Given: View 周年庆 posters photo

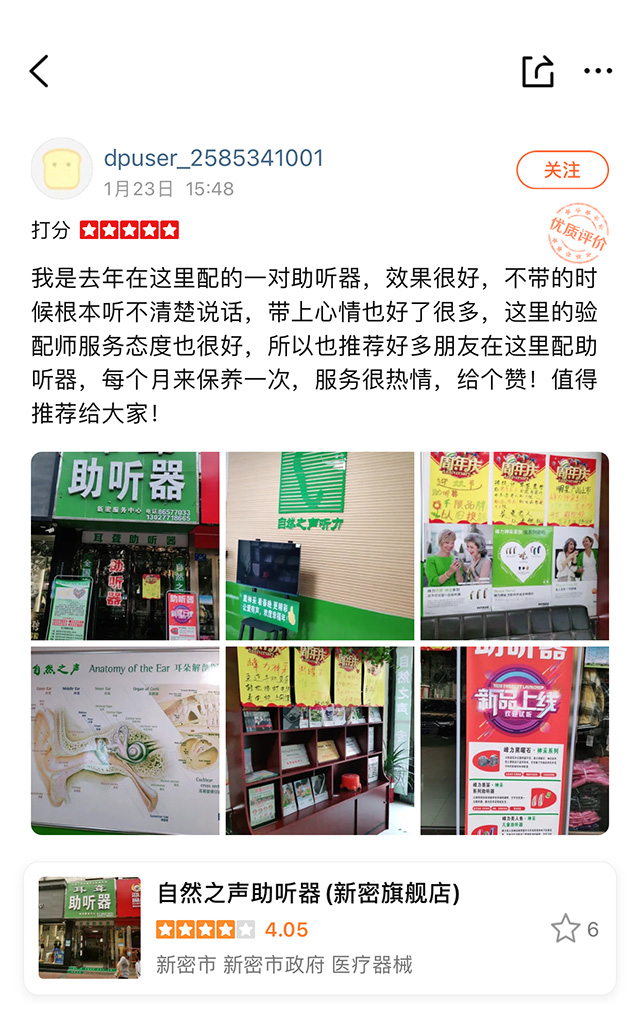Looking at the screenshot, I should [x=514, y=546].
